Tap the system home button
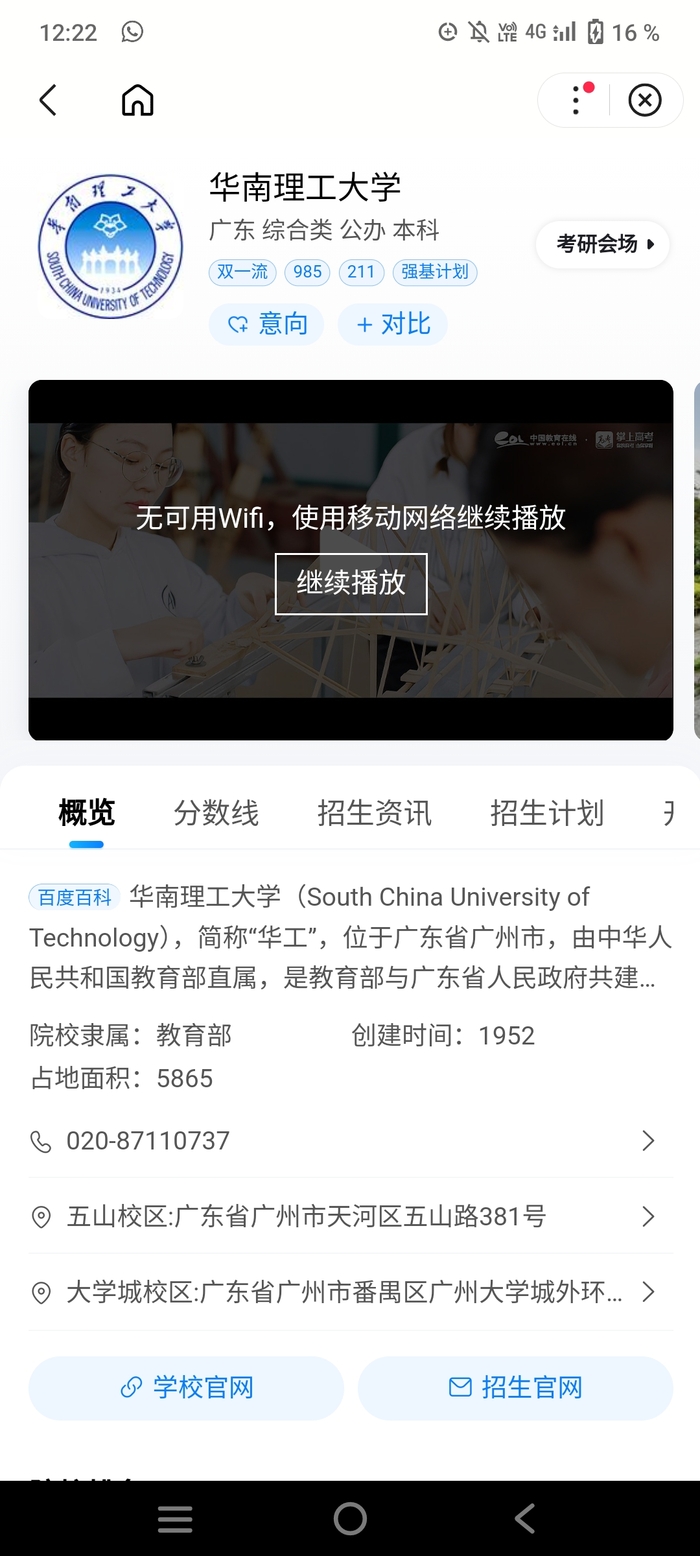 click(x=350, y=1519)
